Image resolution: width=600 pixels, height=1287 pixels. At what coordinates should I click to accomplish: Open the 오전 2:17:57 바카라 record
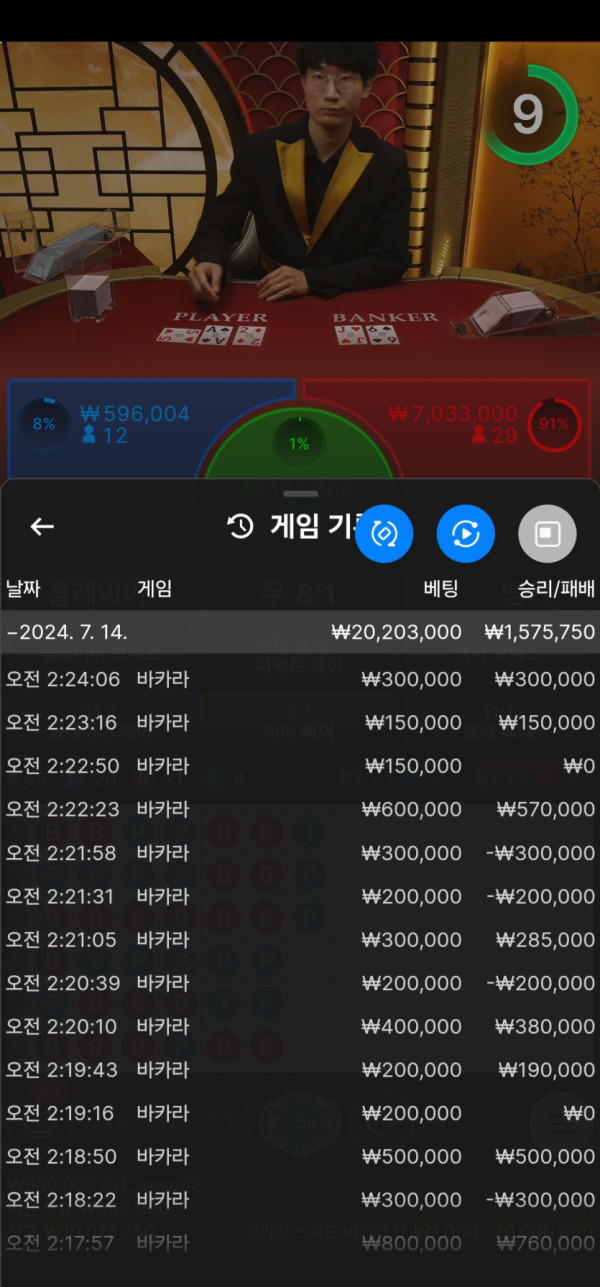point(300,1243)
